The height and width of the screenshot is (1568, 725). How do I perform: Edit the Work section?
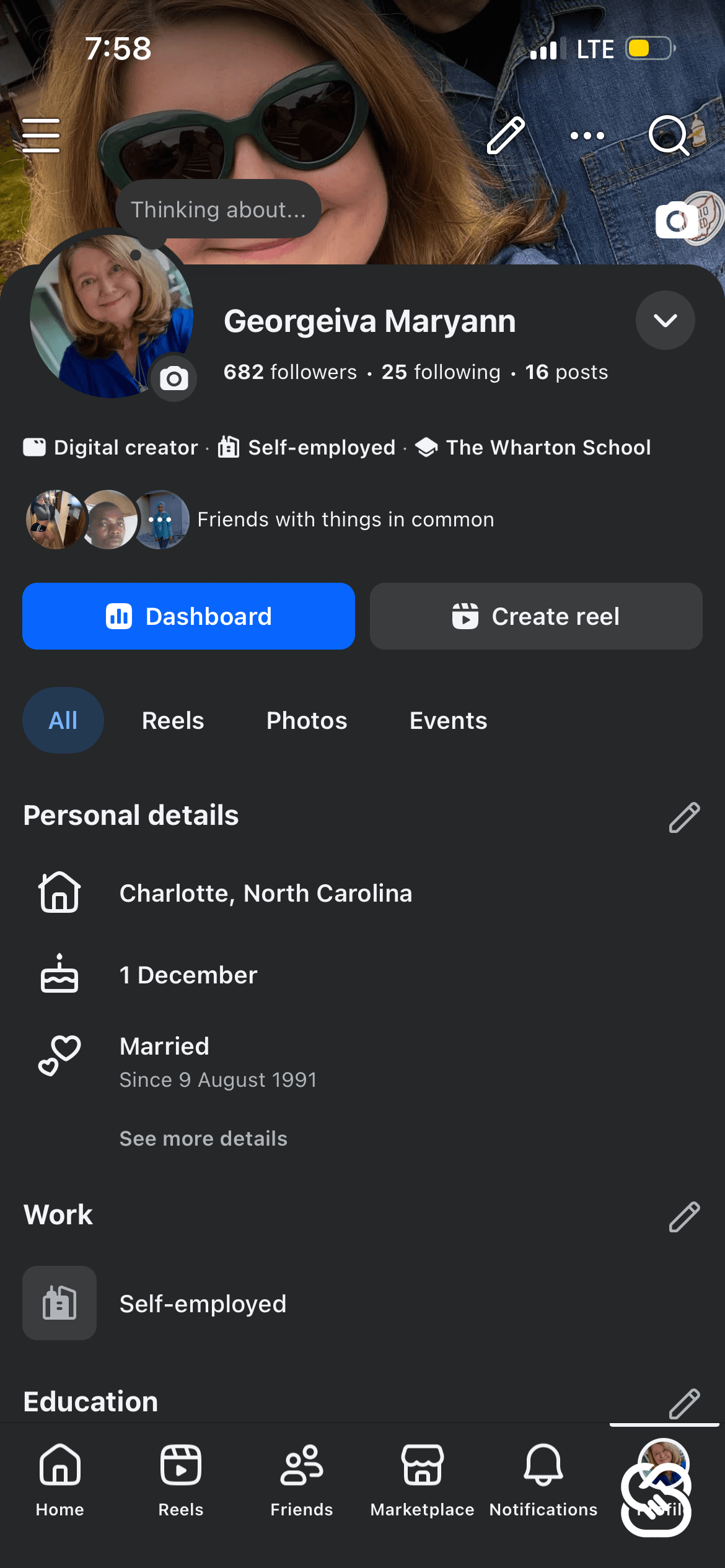pyautogui.click(x=684, y=1217)
